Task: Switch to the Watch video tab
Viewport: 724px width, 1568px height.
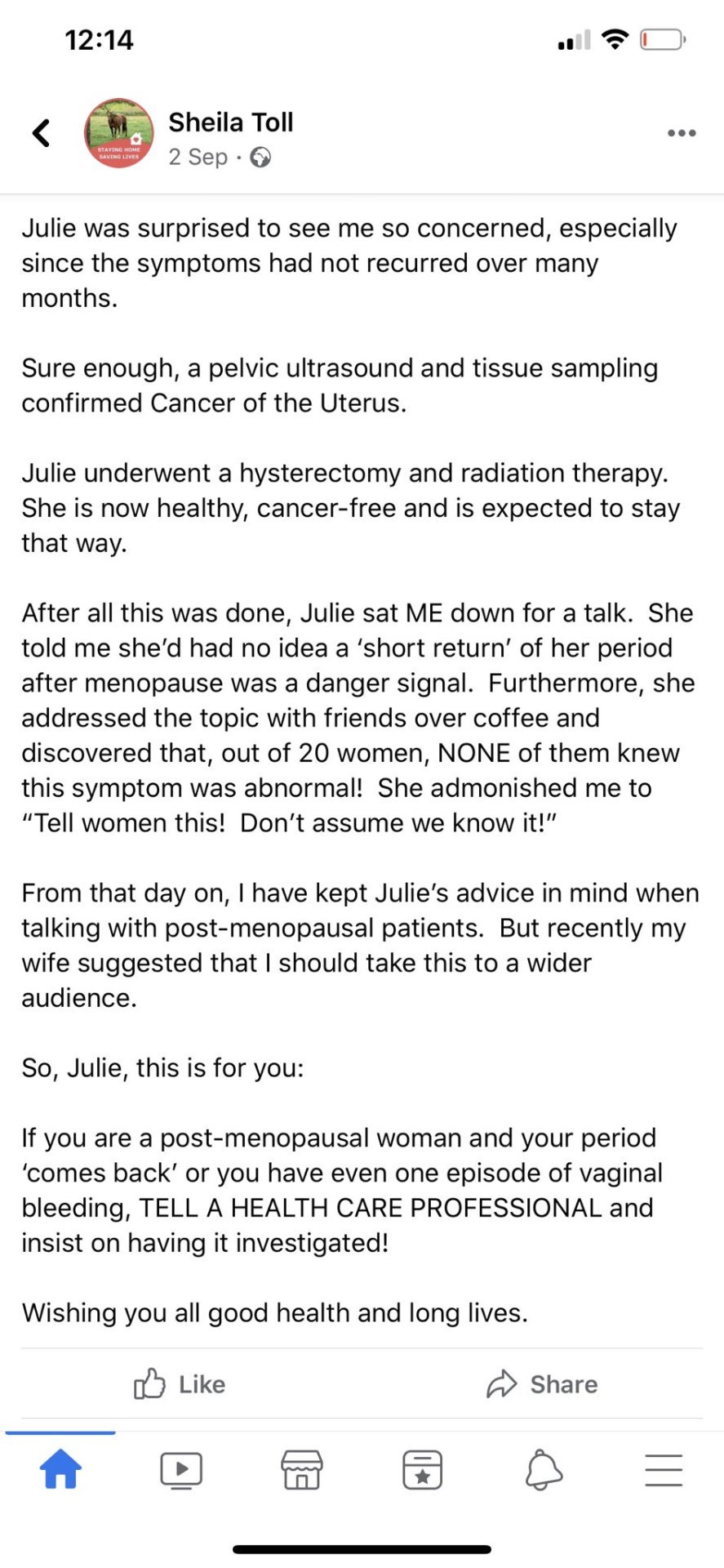Action: (181, 1470)
